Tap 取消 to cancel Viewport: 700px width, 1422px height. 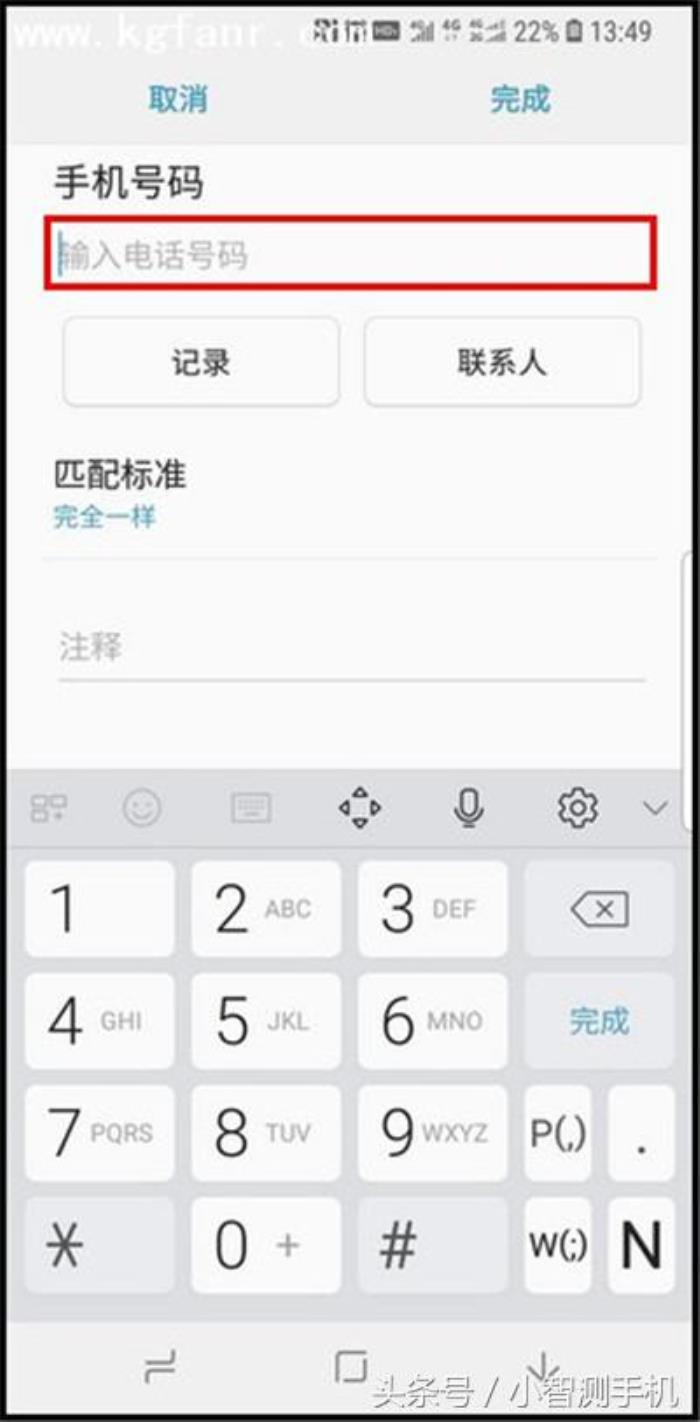pyautogui.click(x=178, y=99)
